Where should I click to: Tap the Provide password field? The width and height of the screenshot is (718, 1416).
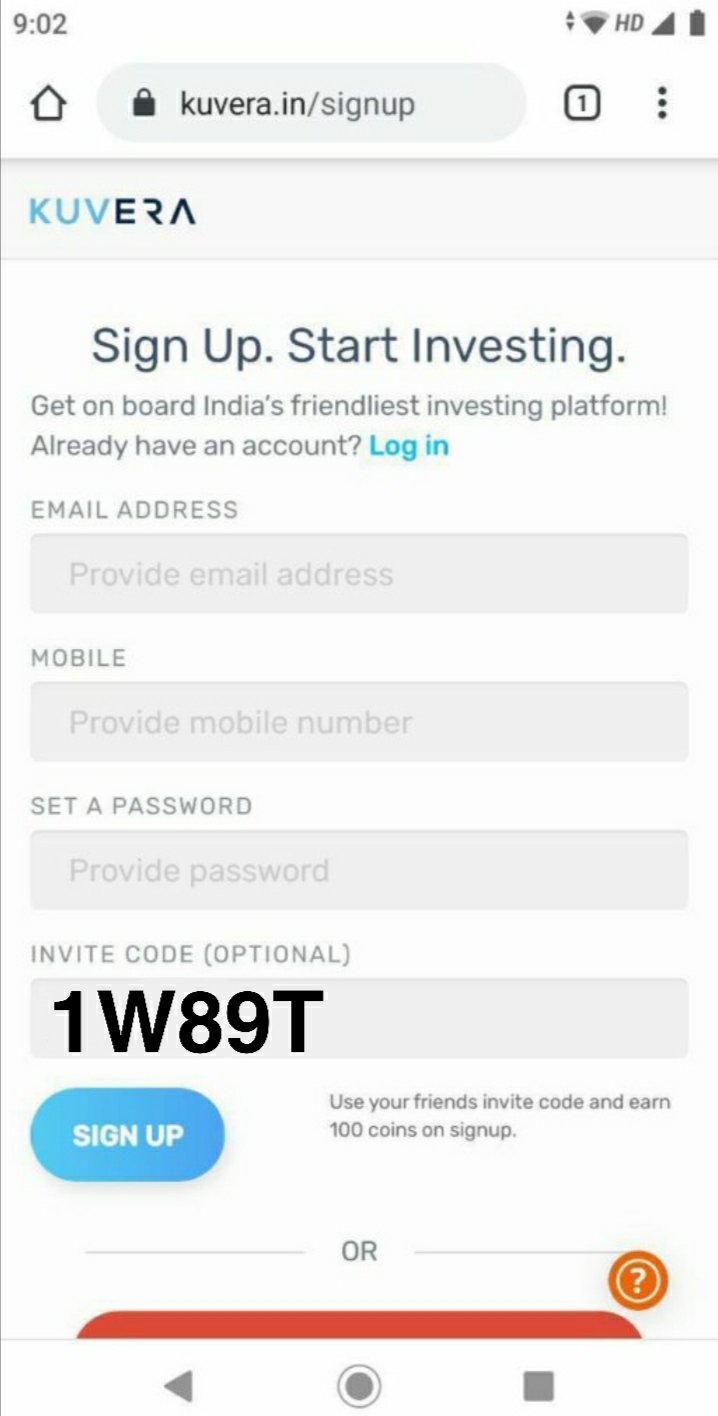coord(358,870)
